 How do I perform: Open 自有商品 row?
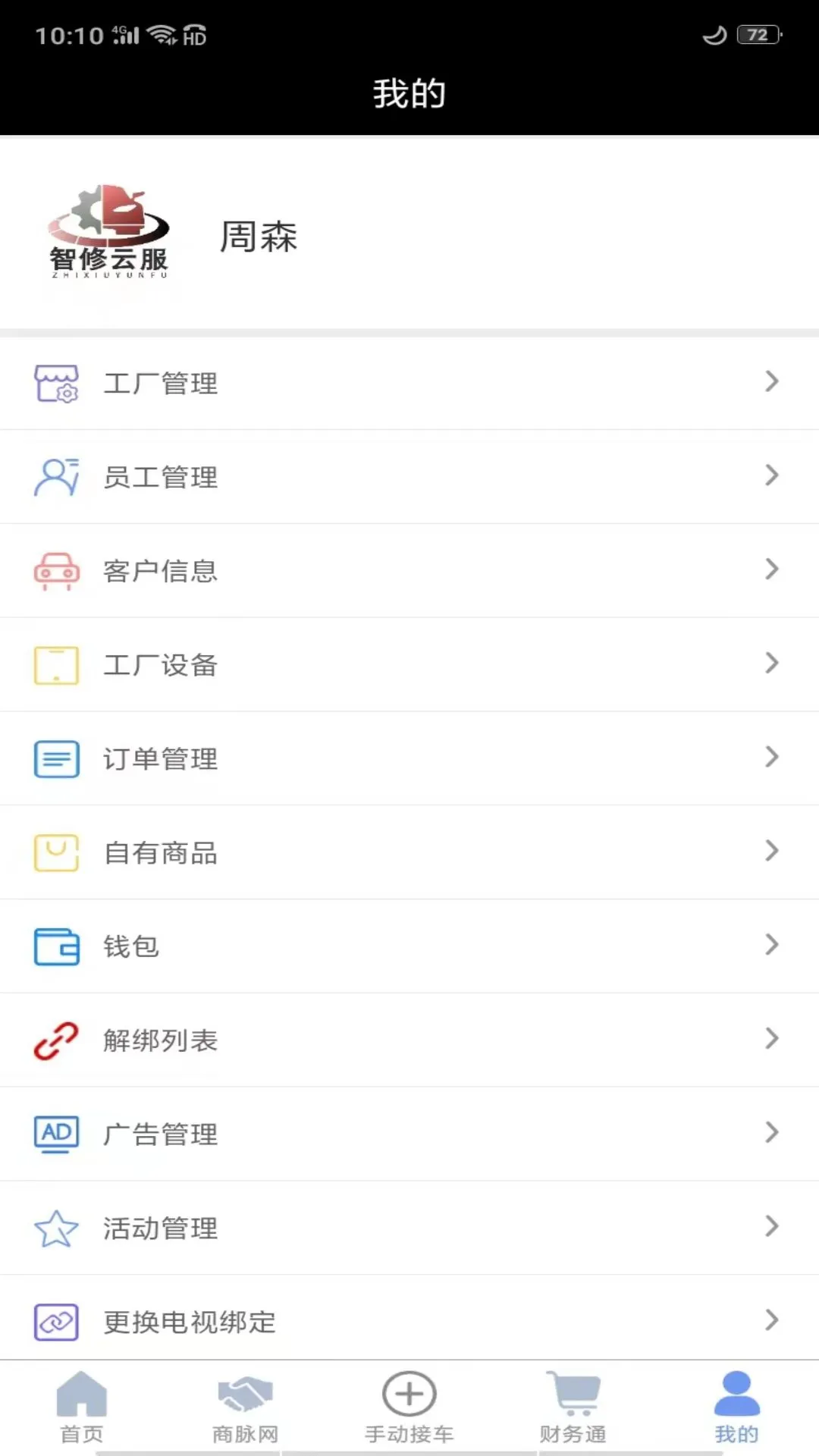pyautogui.click(x=409, y=853)
